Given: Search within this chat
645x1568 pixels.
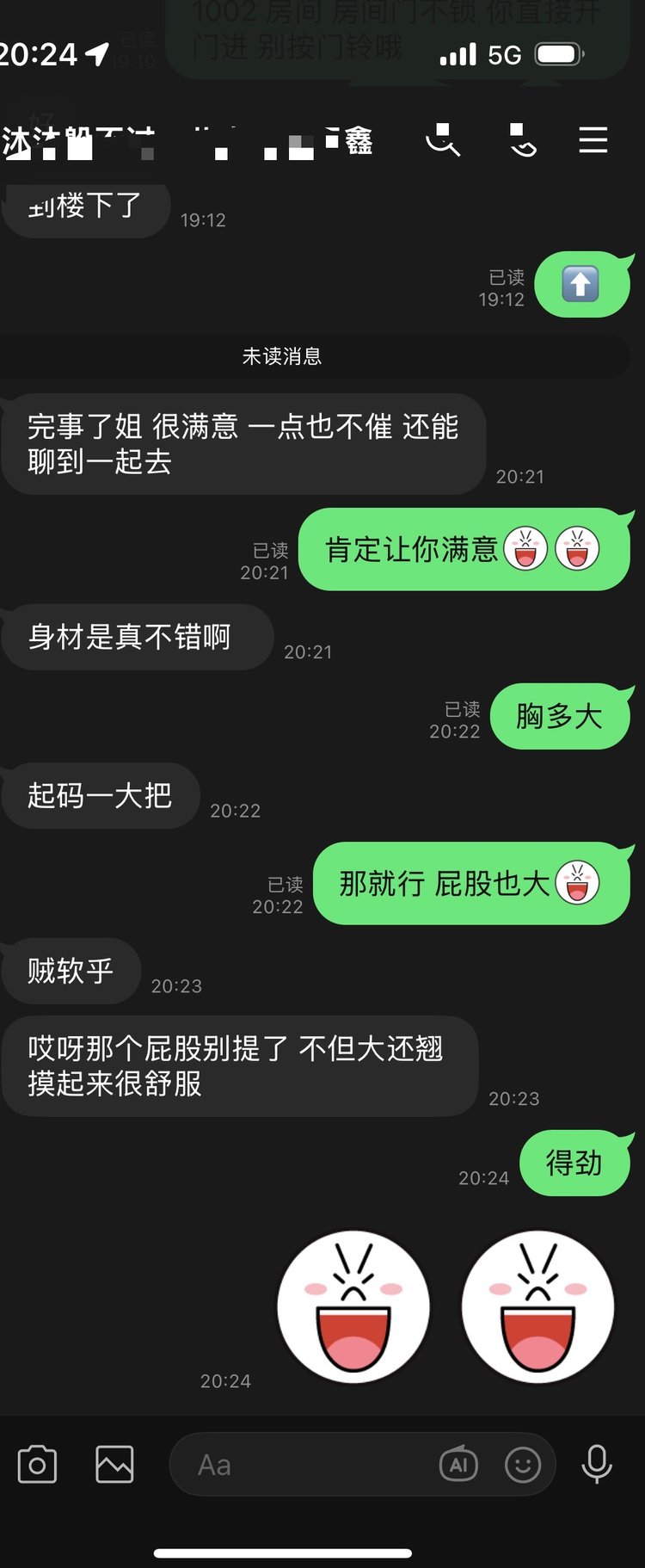Looking at the screenshot, I should tap(443, 140).
